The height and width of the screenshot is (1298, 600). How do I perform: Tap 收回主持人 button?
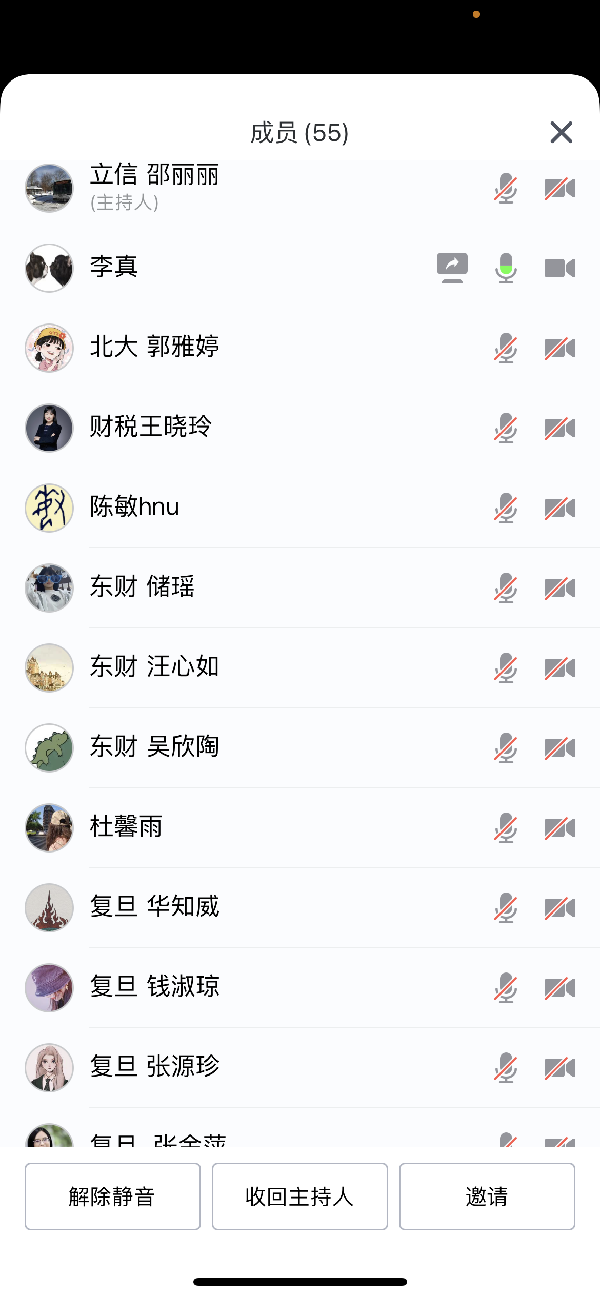tap(299, 1196)
